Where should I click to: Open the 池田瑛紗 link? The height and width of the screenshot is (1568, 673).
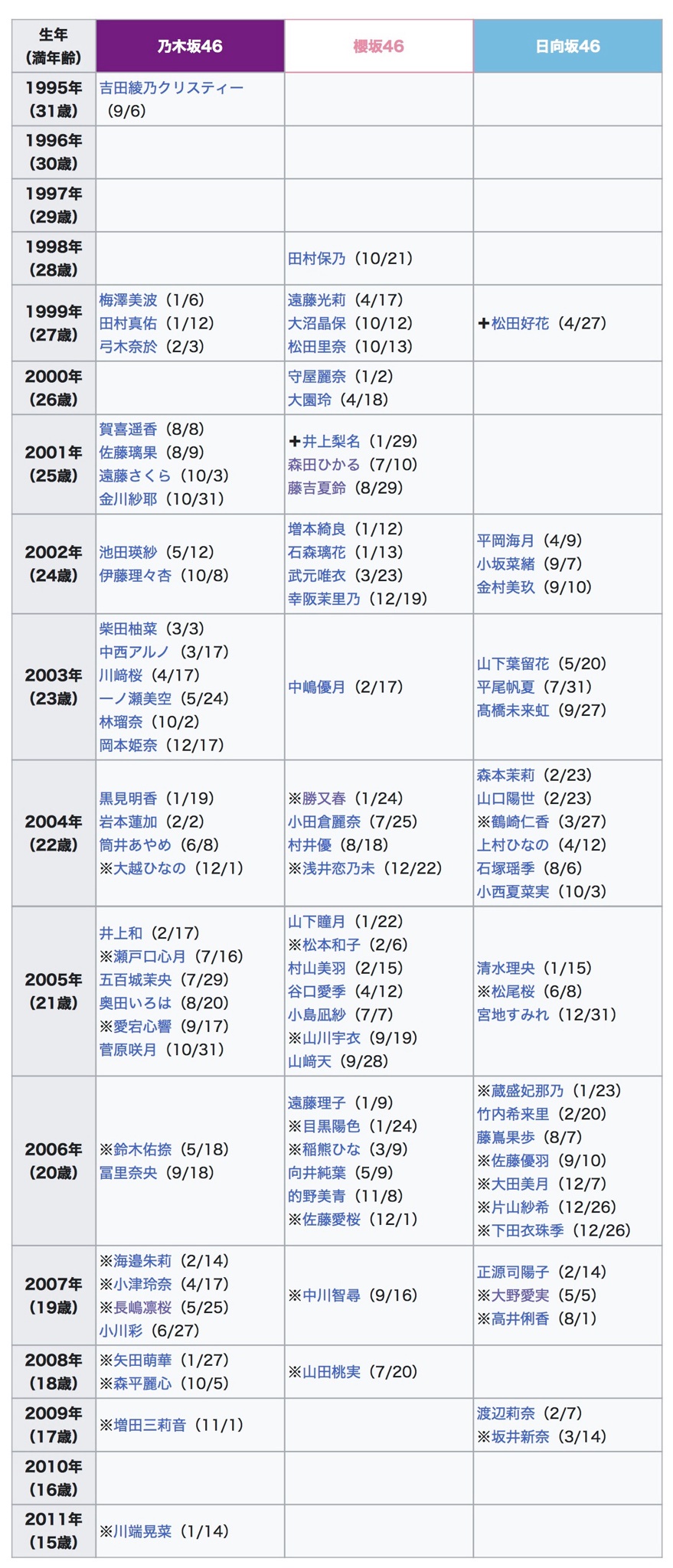tap(128, 552)
